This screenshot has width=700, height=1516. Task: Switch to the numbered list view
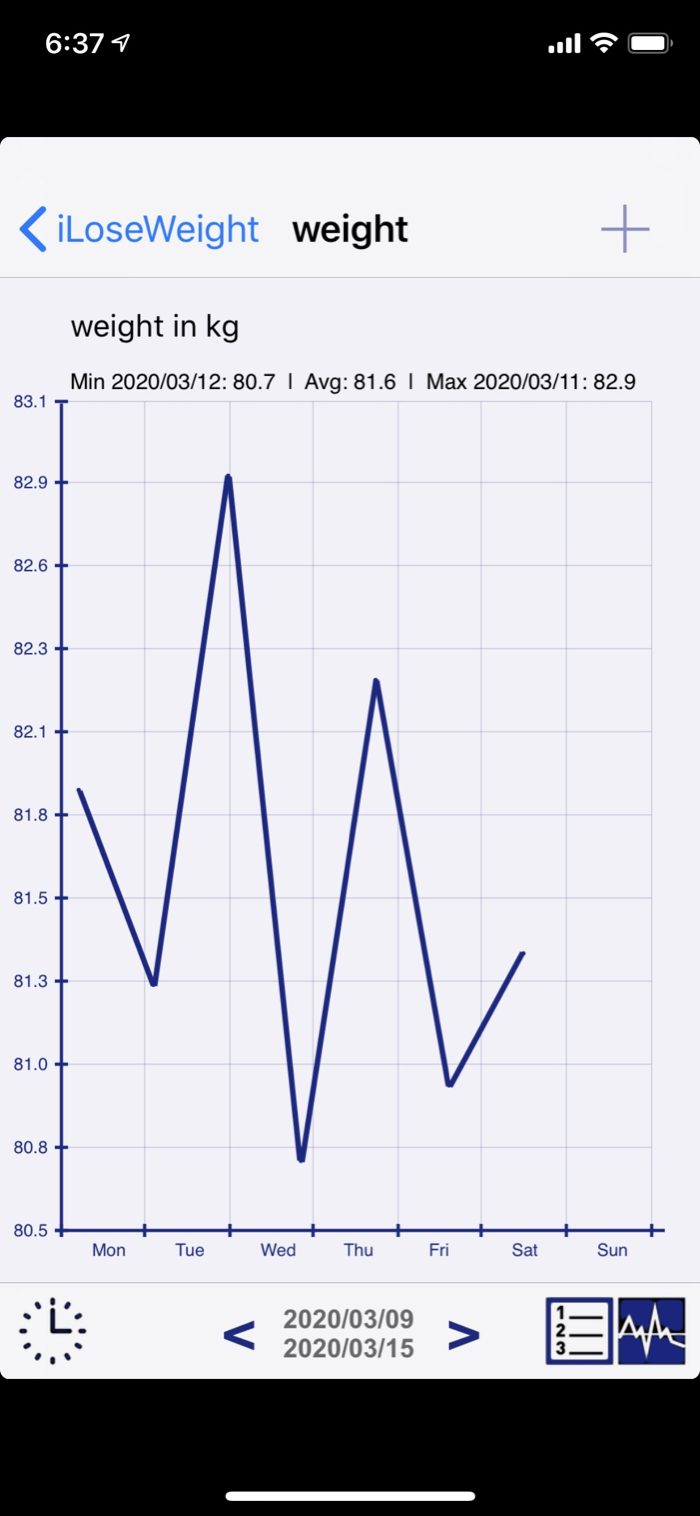click(x=579, y=1331)
